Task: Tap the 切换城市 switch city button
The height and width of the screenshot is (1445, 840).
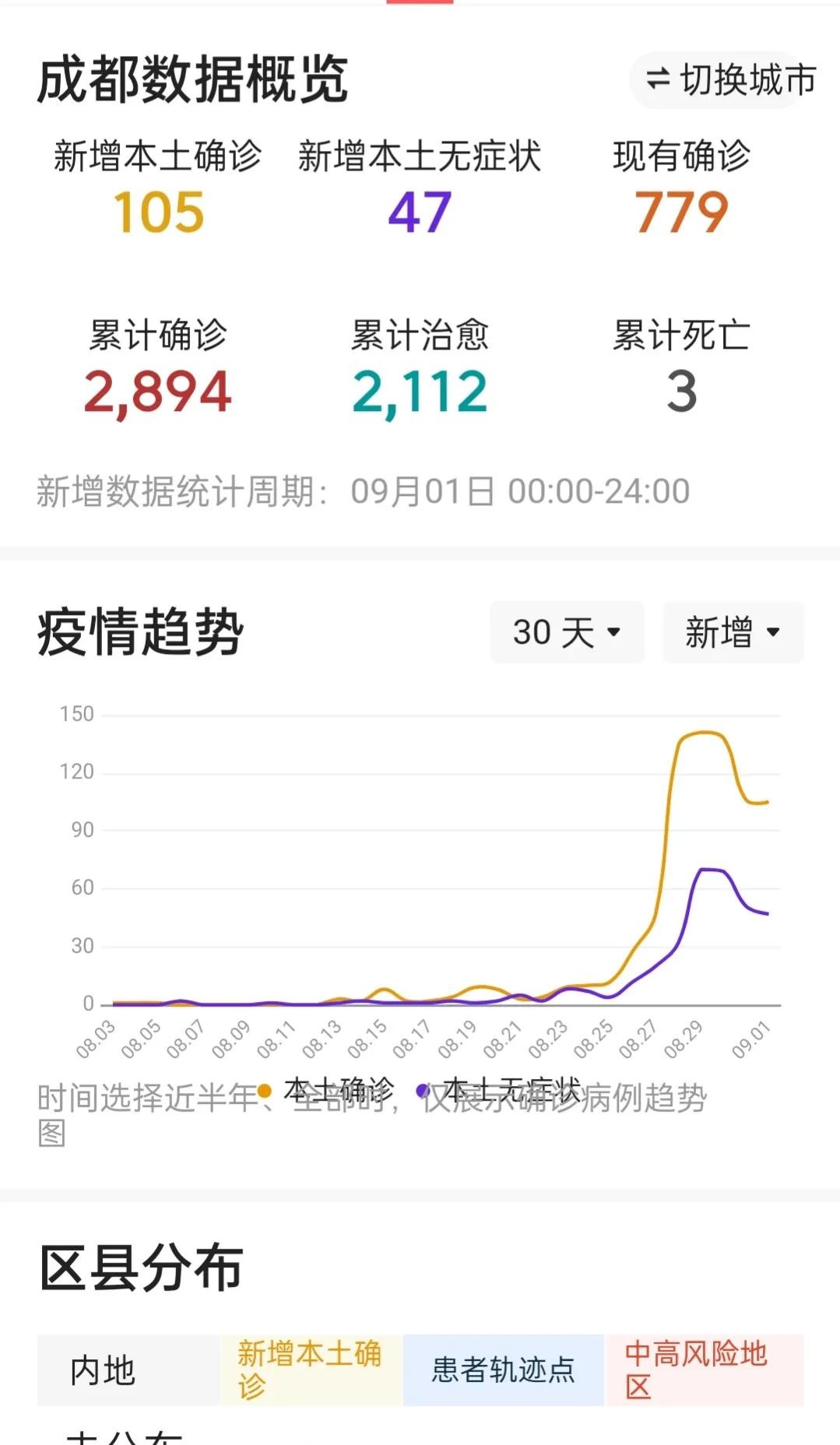Action: tap(729, 79)
